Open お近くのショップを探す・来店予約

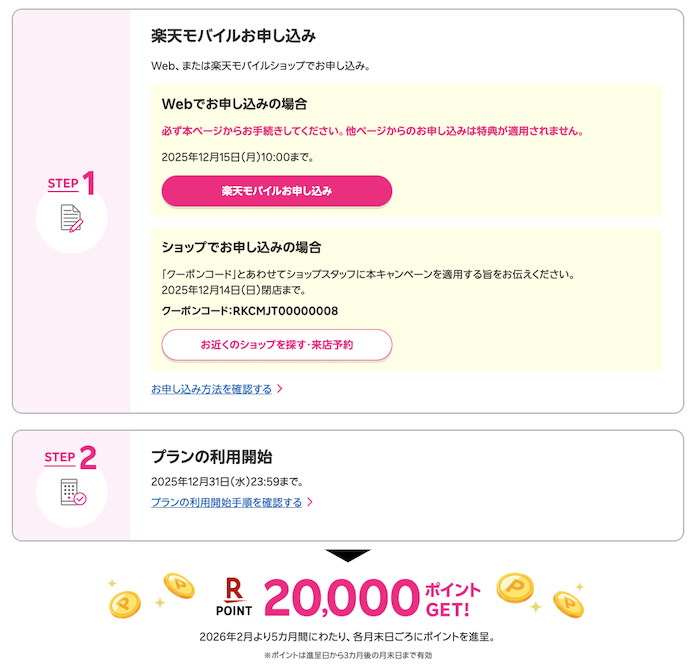click(x=276, y=344)
